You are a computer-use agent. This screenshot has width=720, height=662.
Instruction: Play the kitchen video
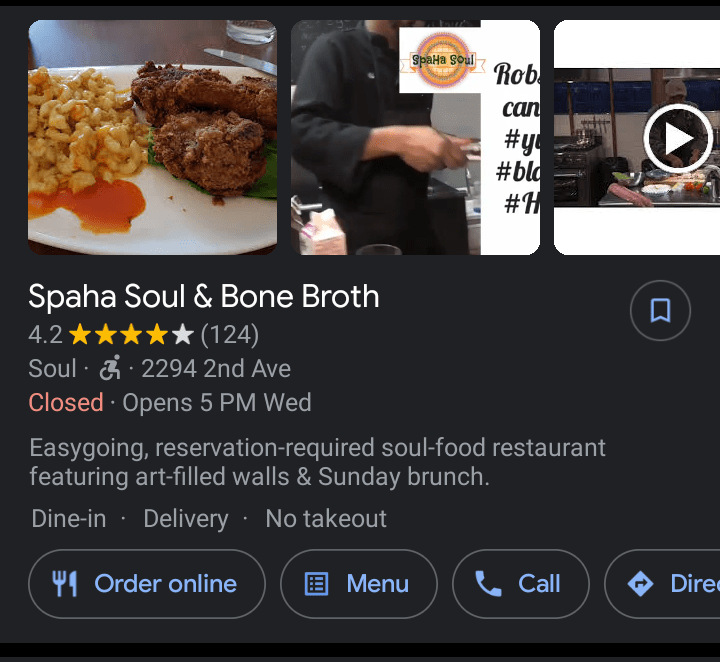[677, 138]
